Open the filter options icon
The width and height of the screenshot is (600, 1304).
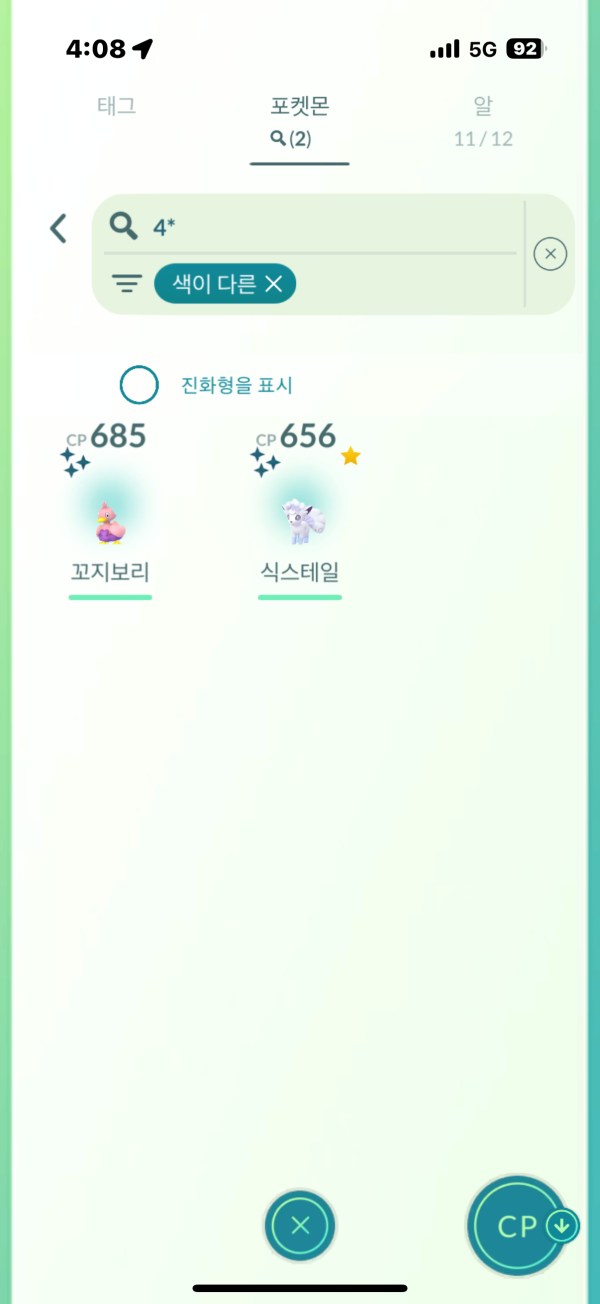pos(126,285)
